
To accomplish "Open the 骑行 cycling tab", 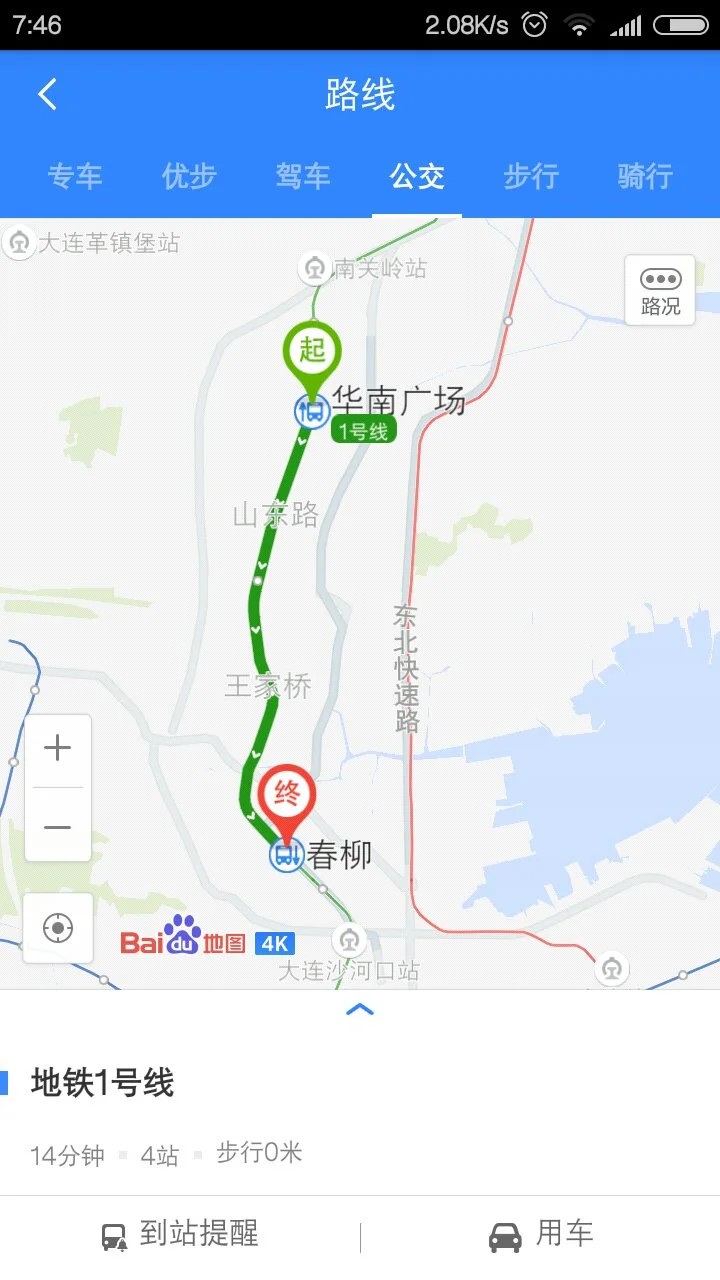I will click(x=642, y=176).
